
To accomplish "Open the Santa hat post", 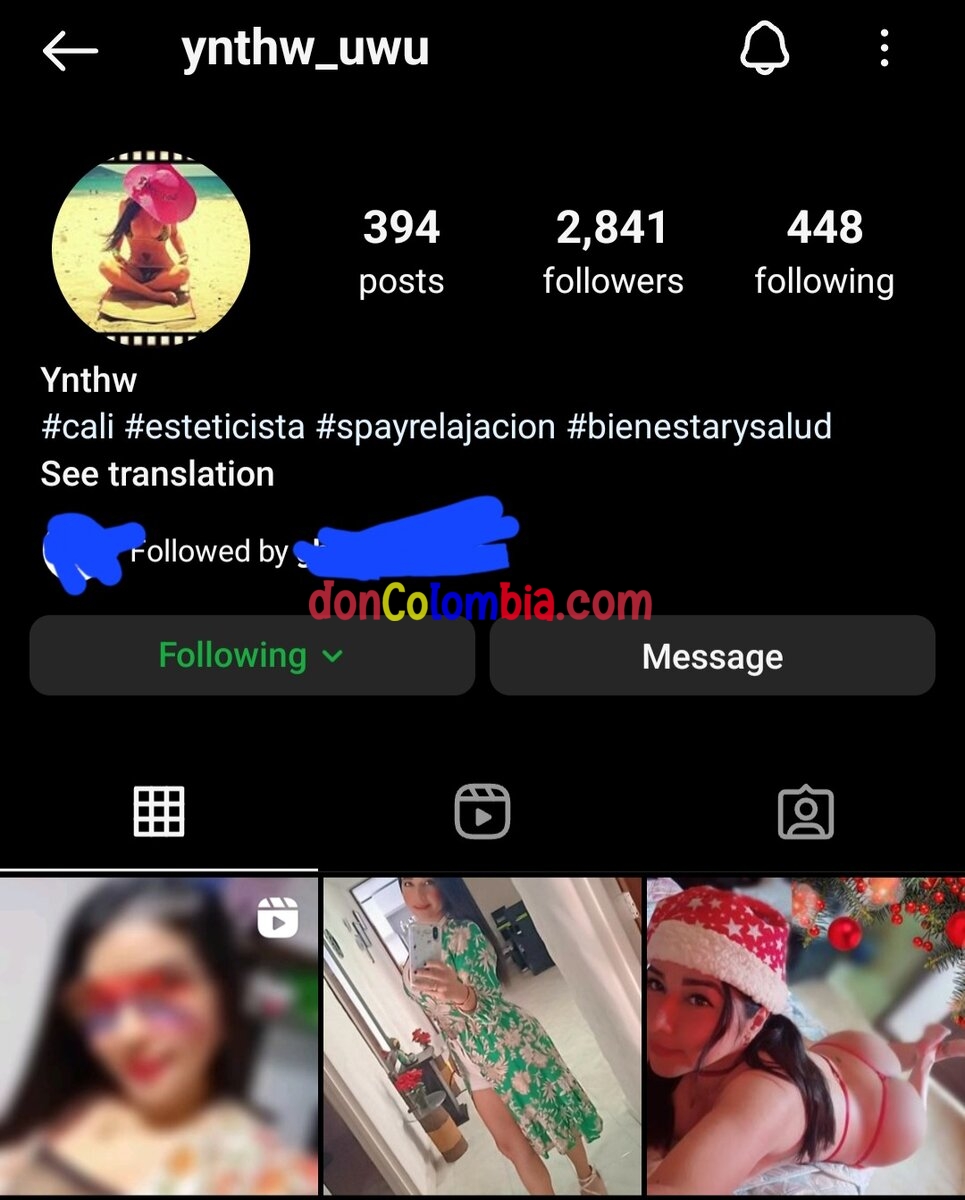I will tap(806, 1035).
